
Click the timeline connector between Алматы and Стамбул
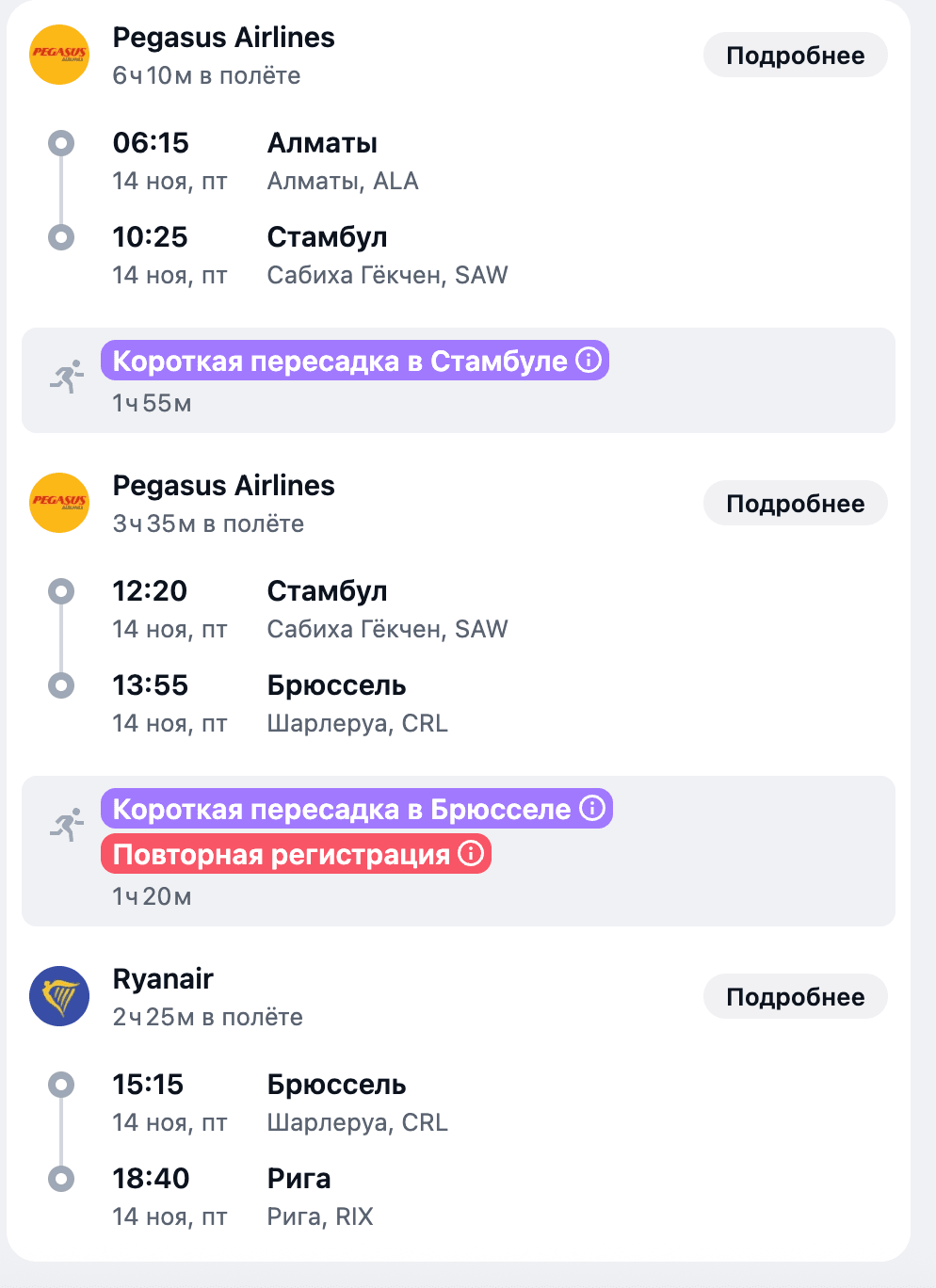click(x=62, y=190)
